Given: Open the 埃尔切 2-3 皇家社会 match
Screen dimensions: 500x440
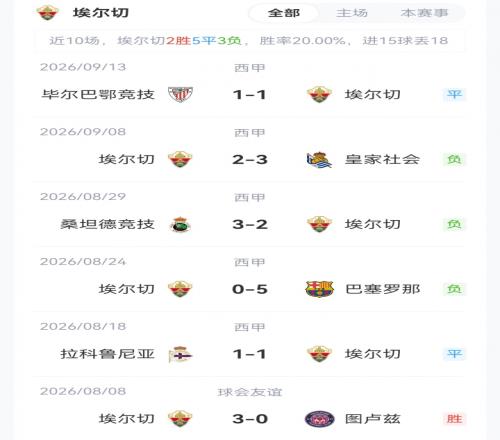Looking at the screenshot, I should click(x=249, y=150).
